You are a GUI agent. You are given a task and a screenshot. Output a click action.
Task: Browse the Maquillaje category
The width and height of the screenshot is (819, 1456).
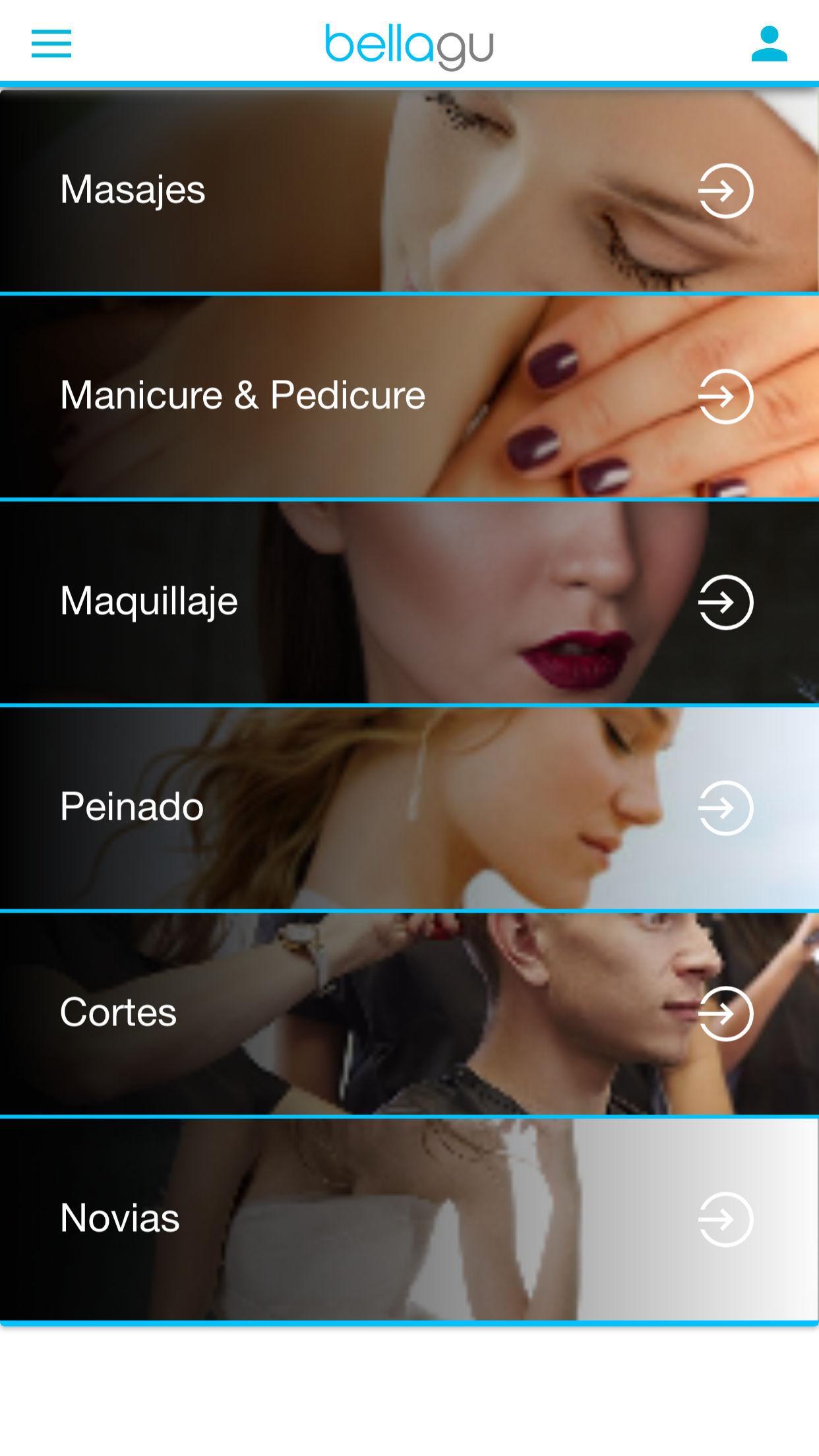coord(409,602)
